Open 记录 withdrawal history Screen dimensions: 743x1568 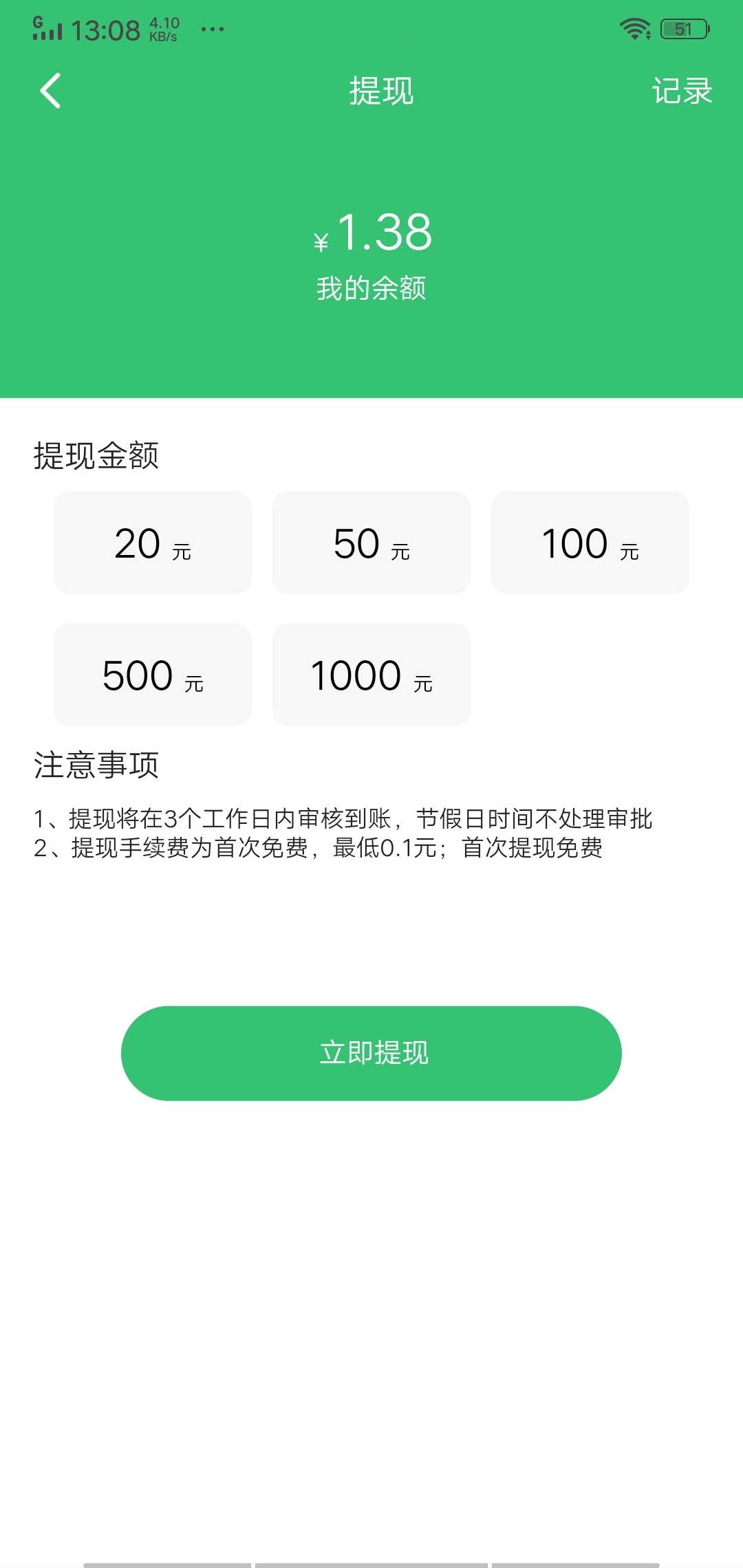tap(683, 91)
